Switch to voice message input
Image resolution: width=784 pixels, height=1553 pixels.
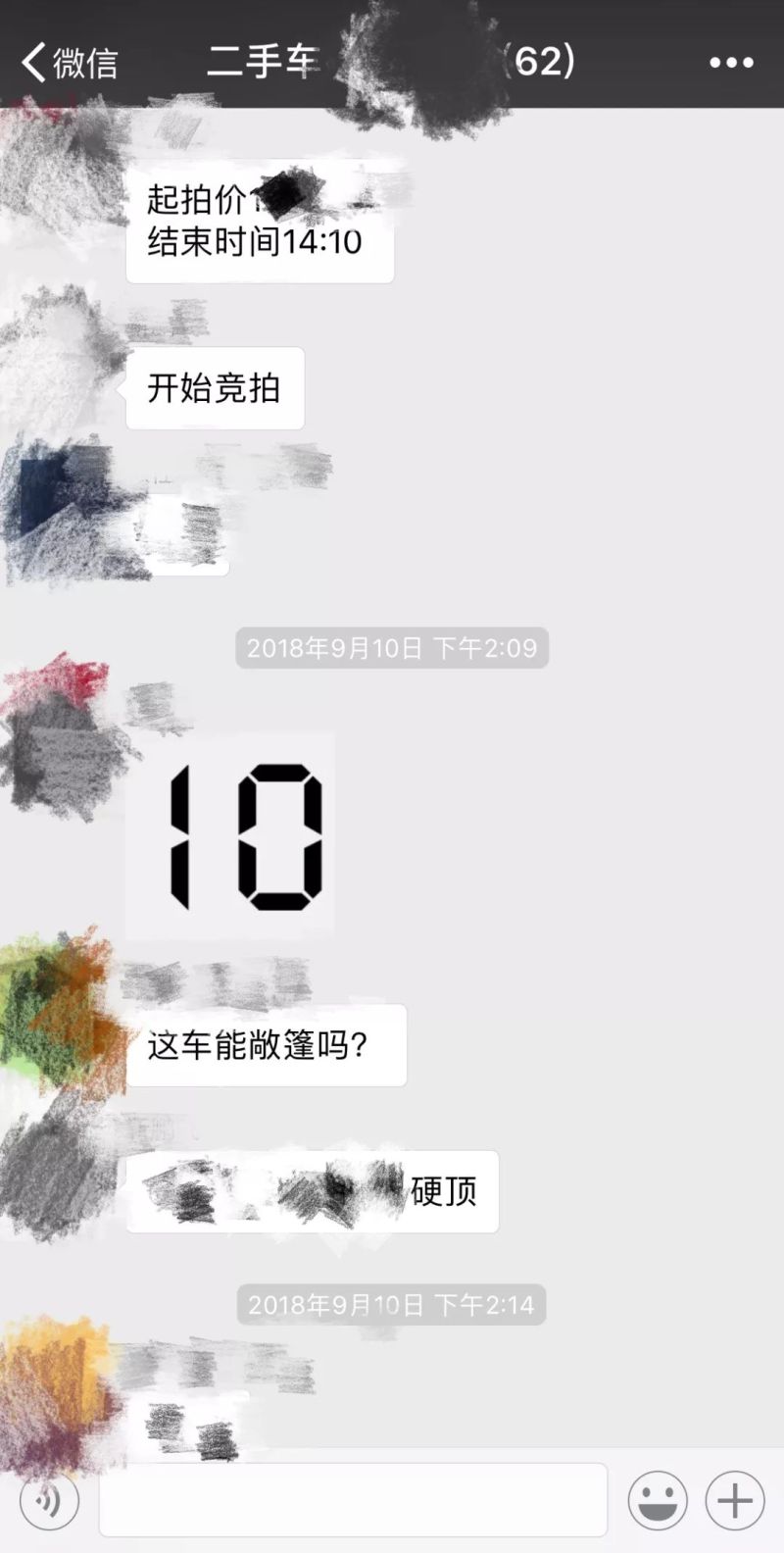[x=49, y=1500]
